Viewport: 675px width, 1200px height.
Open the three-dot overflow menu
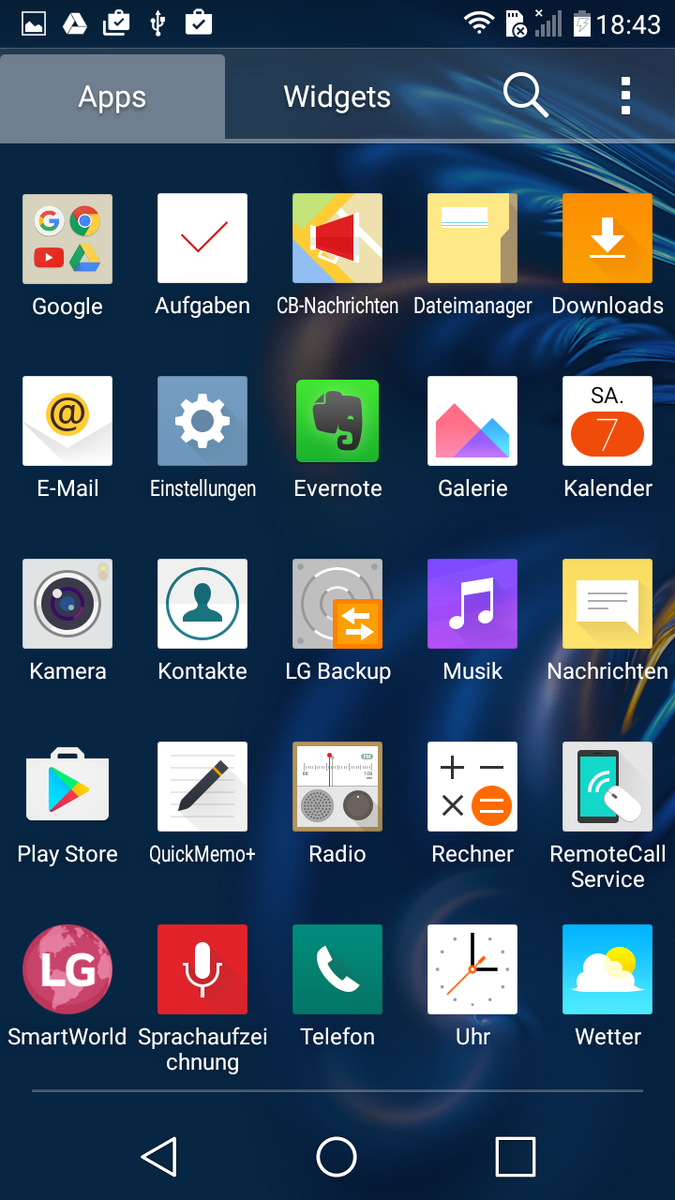click(x=625, y=96)
